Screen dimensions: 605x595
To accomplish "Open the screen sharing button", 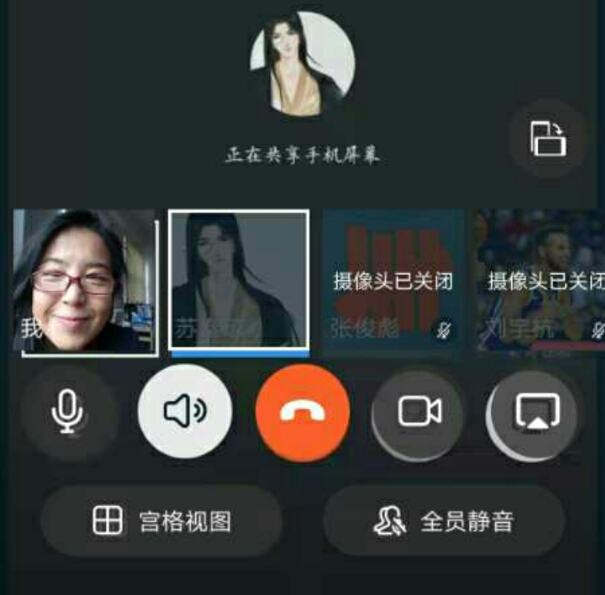I will 537,411.
